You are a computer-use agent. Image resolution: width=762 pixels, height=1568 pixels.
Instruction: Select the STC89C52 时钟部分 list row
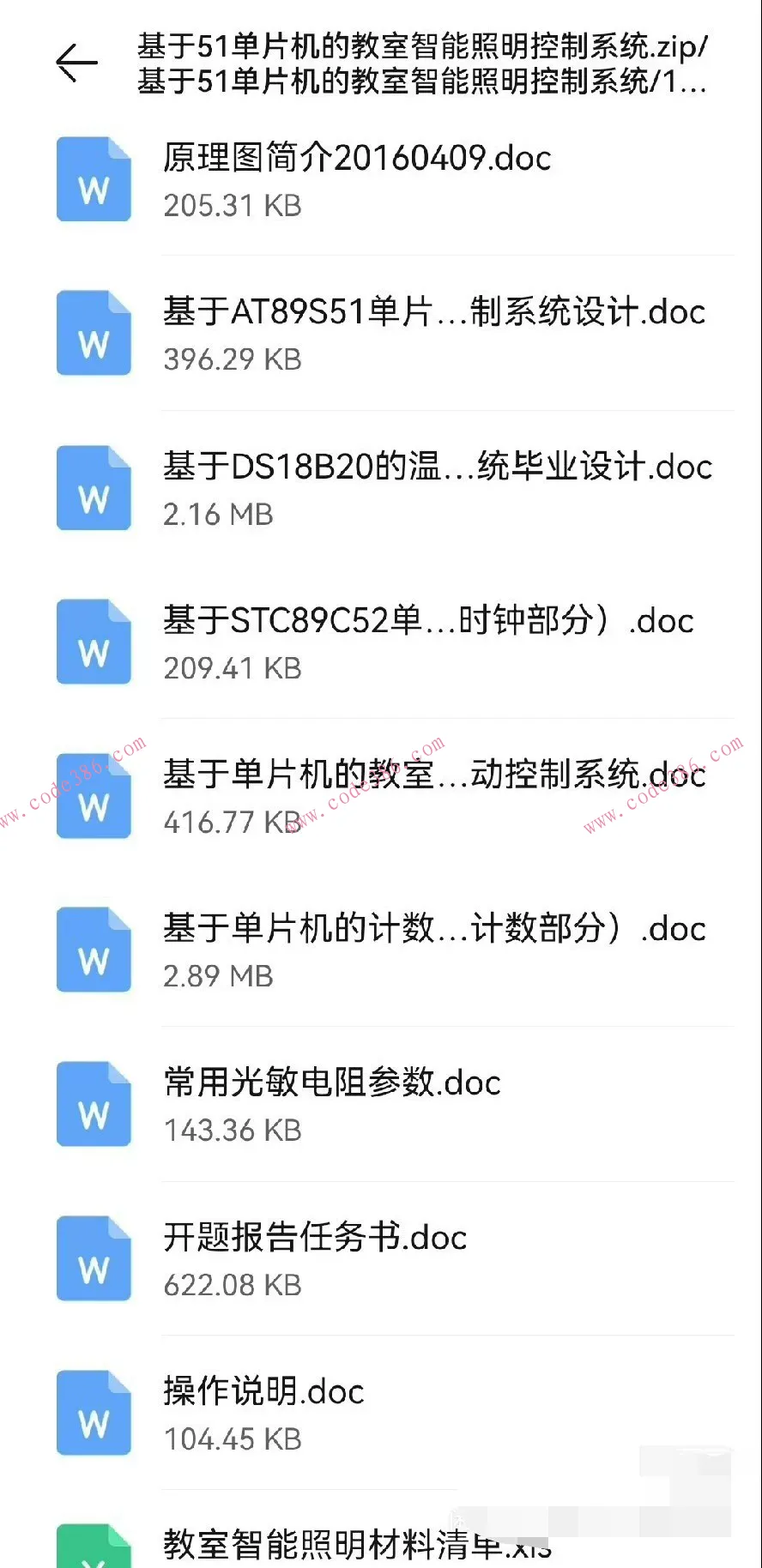(429, 640)
